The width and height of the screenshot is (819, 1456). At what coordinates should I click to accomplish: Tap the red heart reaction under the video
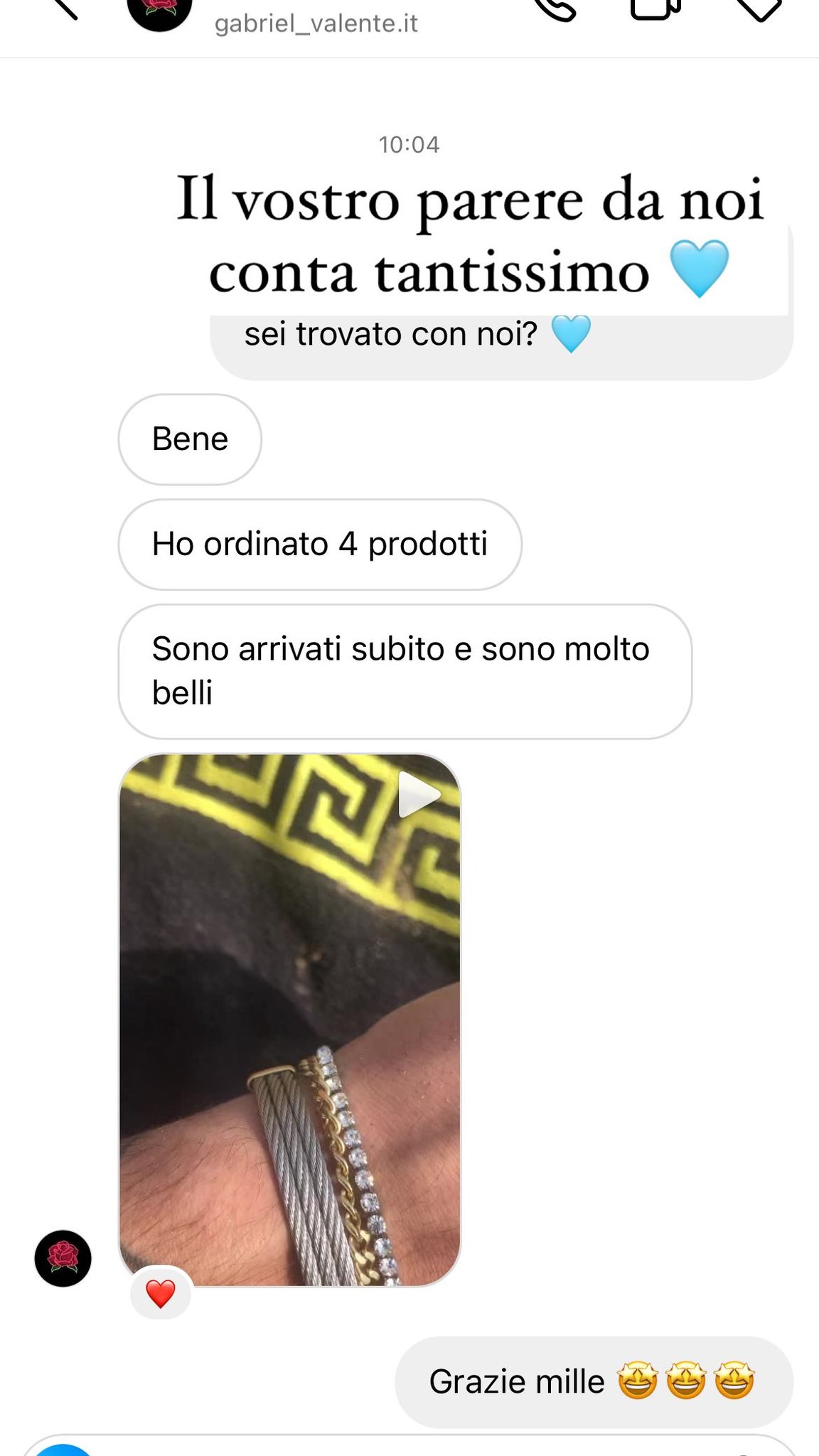161,1293
